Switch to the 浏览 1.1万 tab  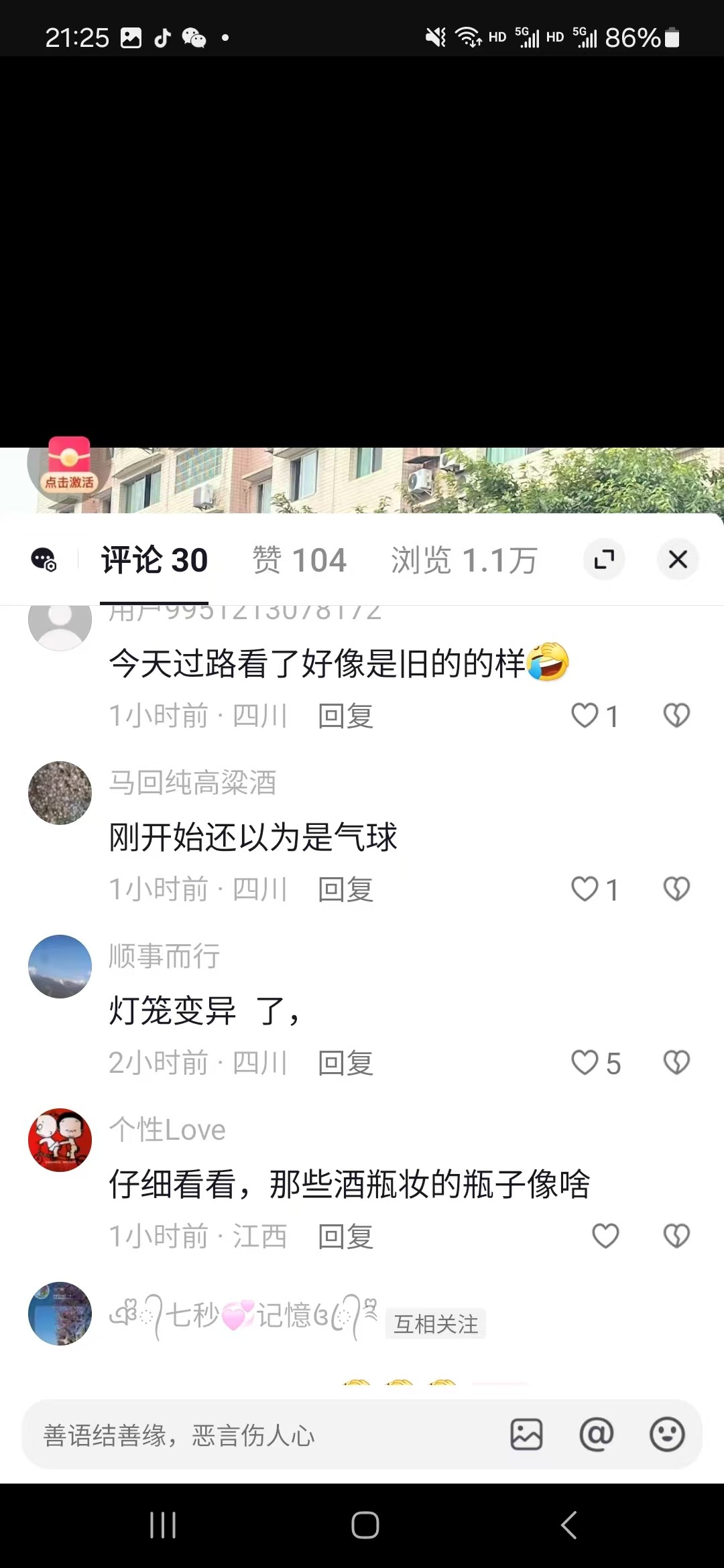click(464, 560)
